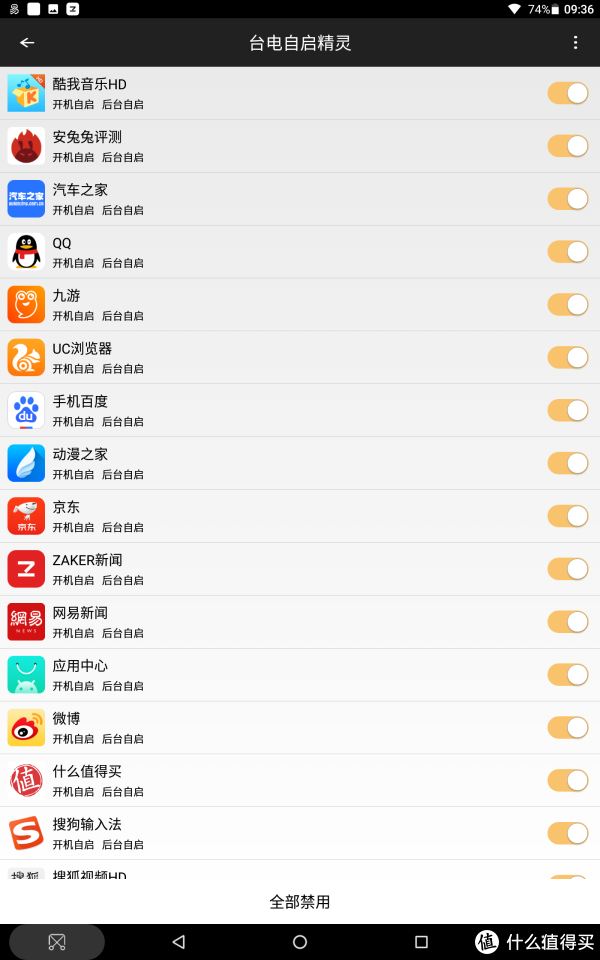Tap 全部禁用 to disable all
The image size is (600, 960).
click(299, 902)
